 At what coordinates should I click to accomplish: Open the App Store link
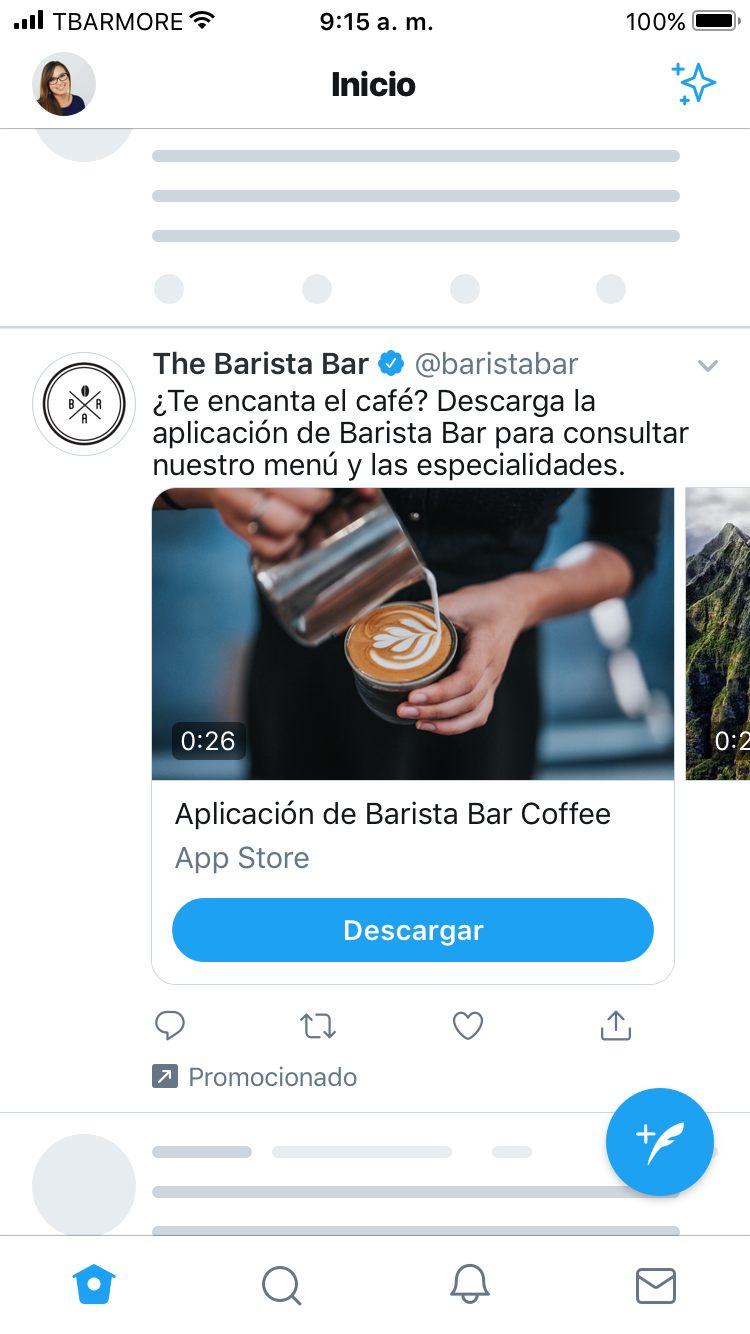[x=241, y=858]
